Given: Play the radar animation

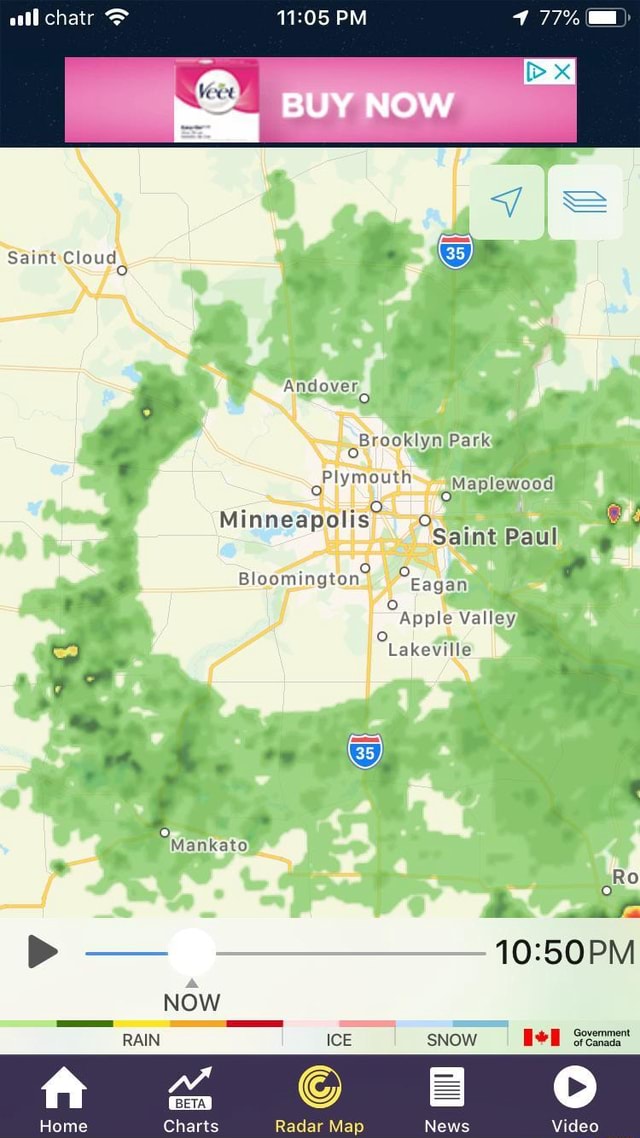Looking at the screenshot, I should coord(41,951).
